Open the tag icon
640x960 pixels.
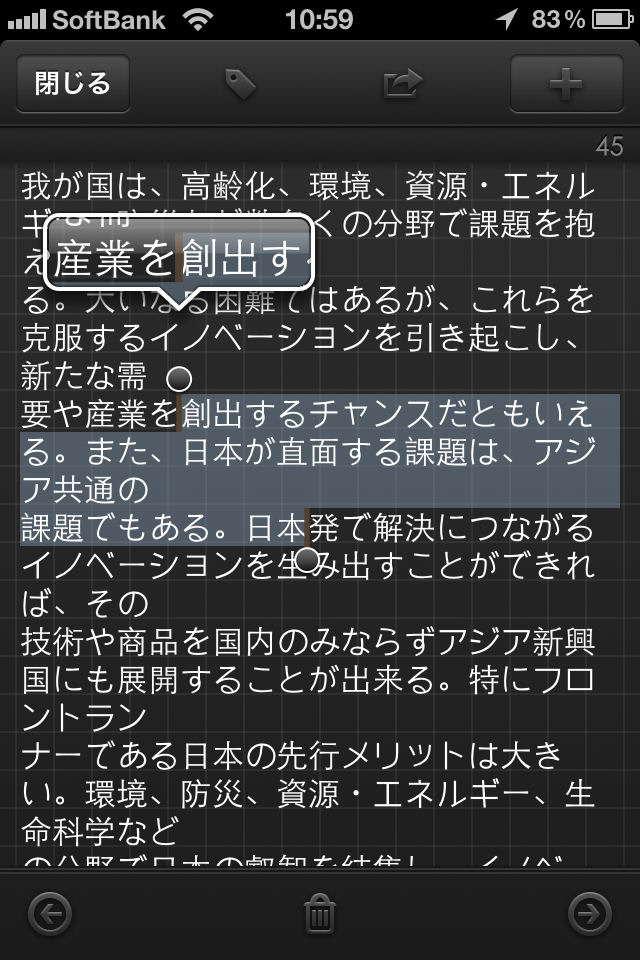240,85
